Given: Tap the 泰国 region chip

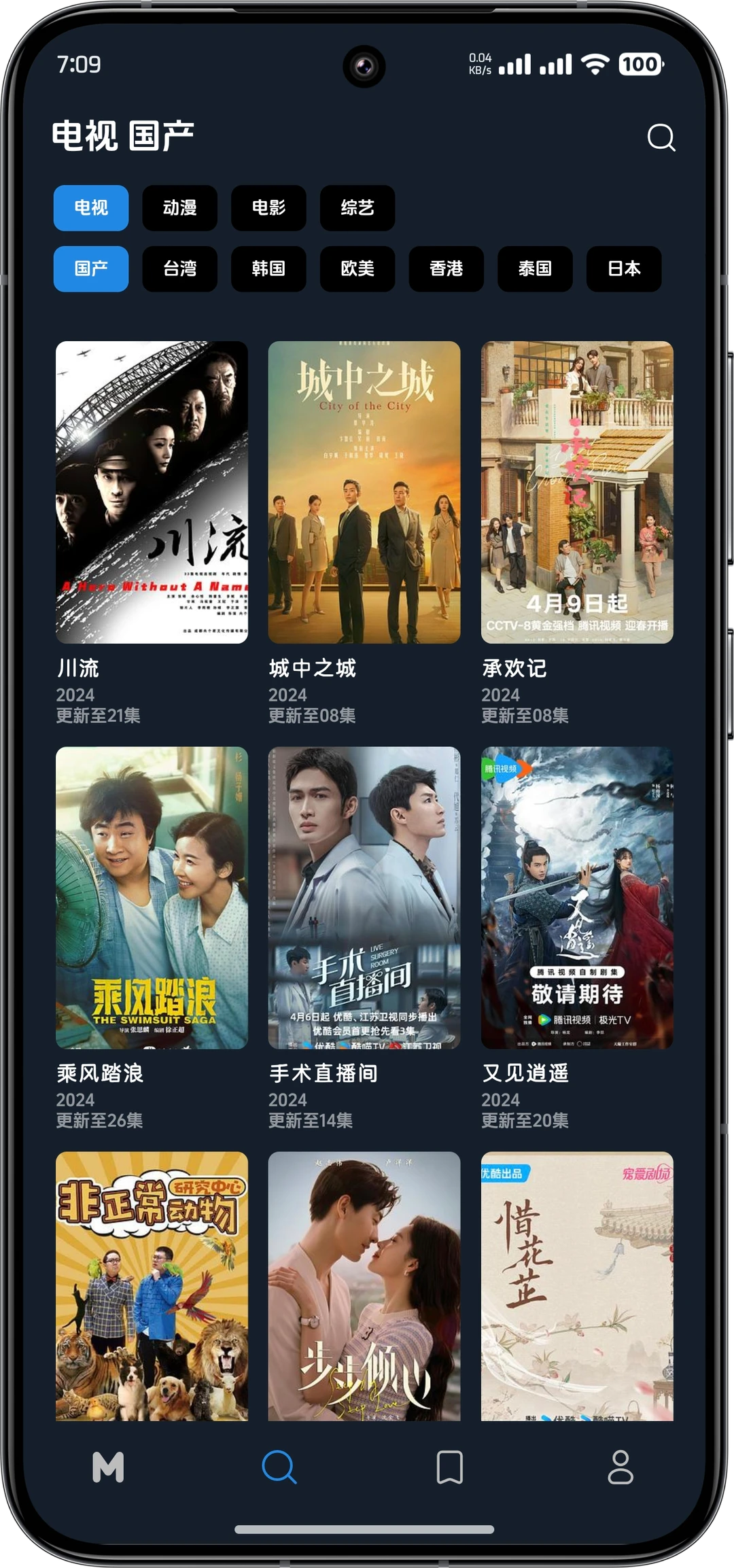Looking at the screenshot, I should coord(535,269).
